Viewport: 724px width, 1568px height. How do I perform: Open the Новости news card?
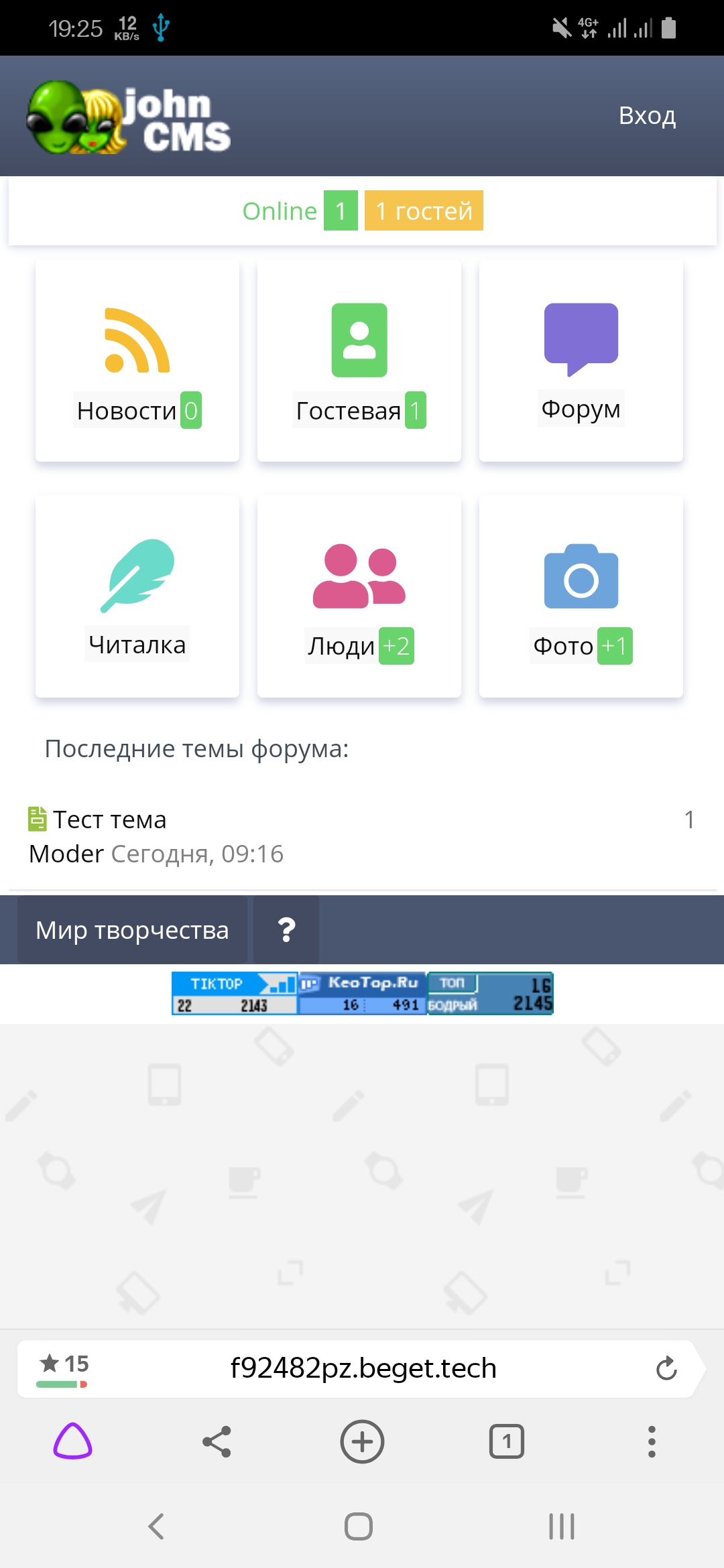(x=137, y=362)
